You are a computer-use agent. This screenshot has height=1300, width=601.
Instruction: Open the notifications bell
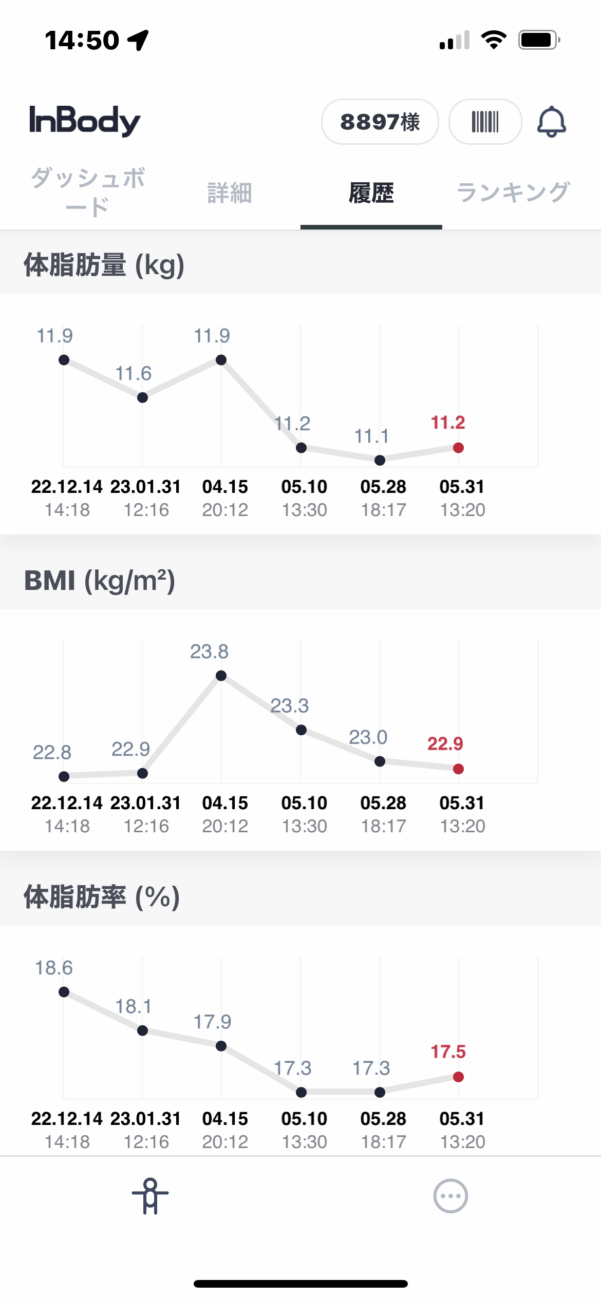(552, 123)
